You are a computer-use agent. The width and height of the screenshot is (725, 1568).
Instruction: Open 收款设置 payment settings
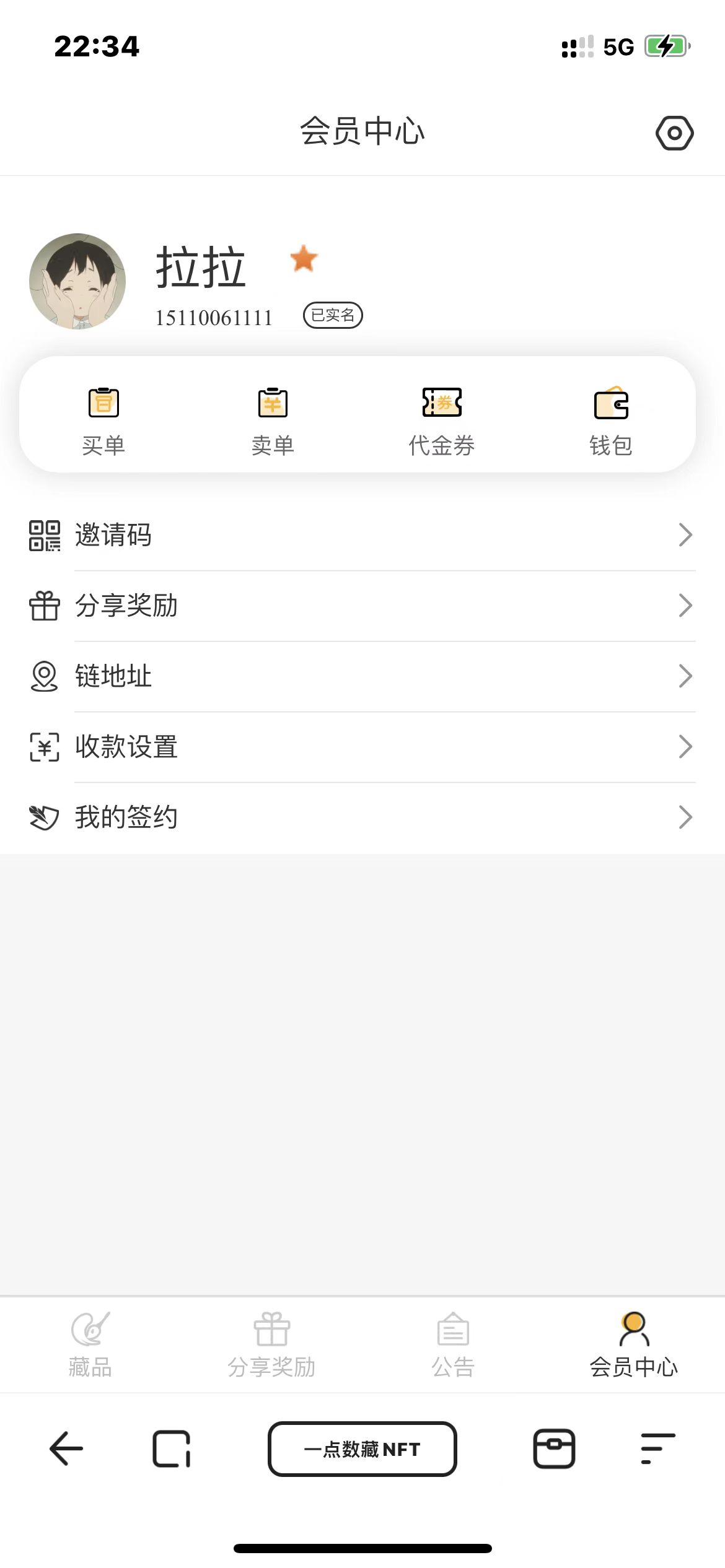tap(362, 747)
